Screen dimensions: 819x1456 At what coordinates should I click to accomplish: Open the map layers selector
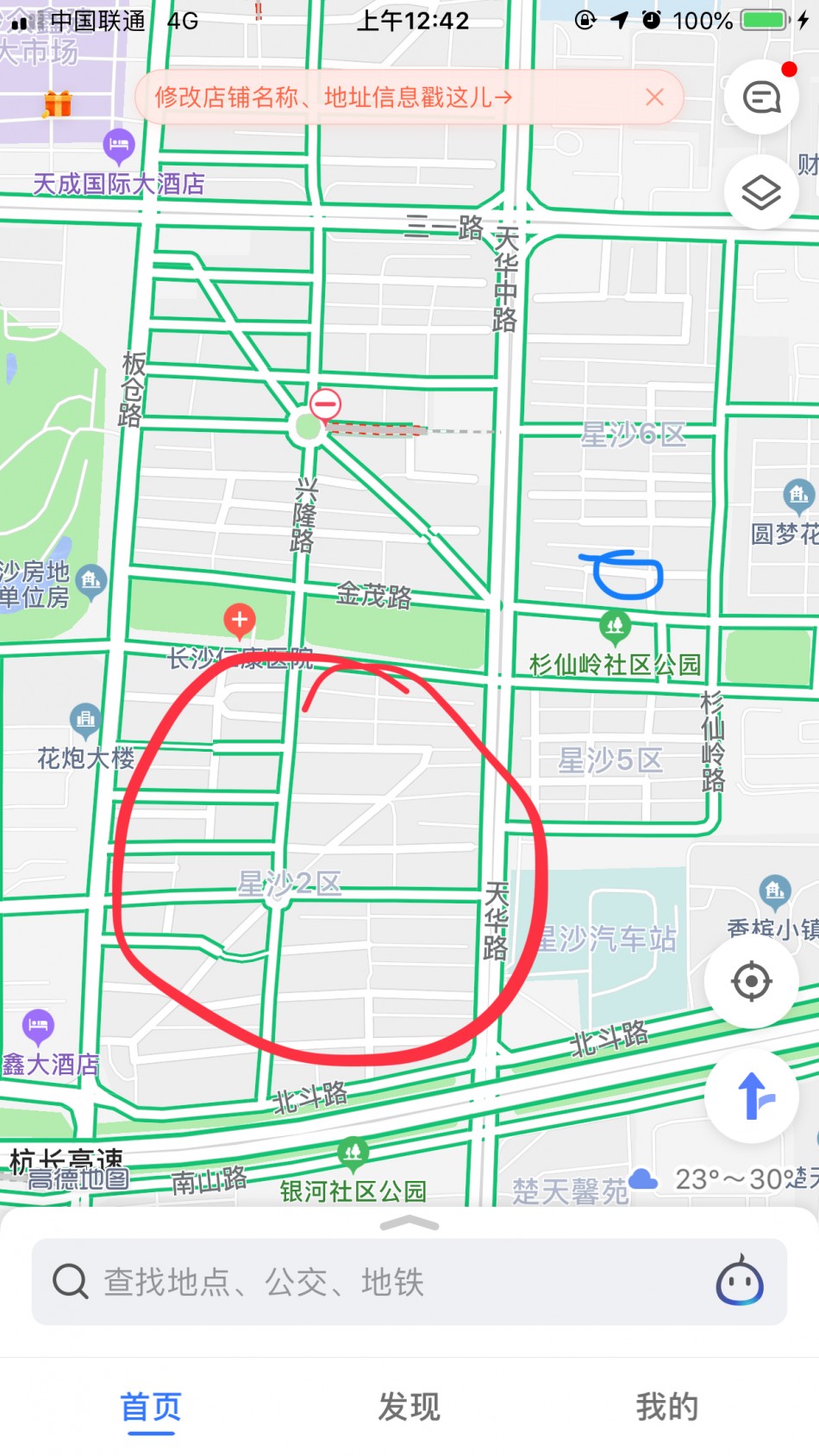click(761, 191)
